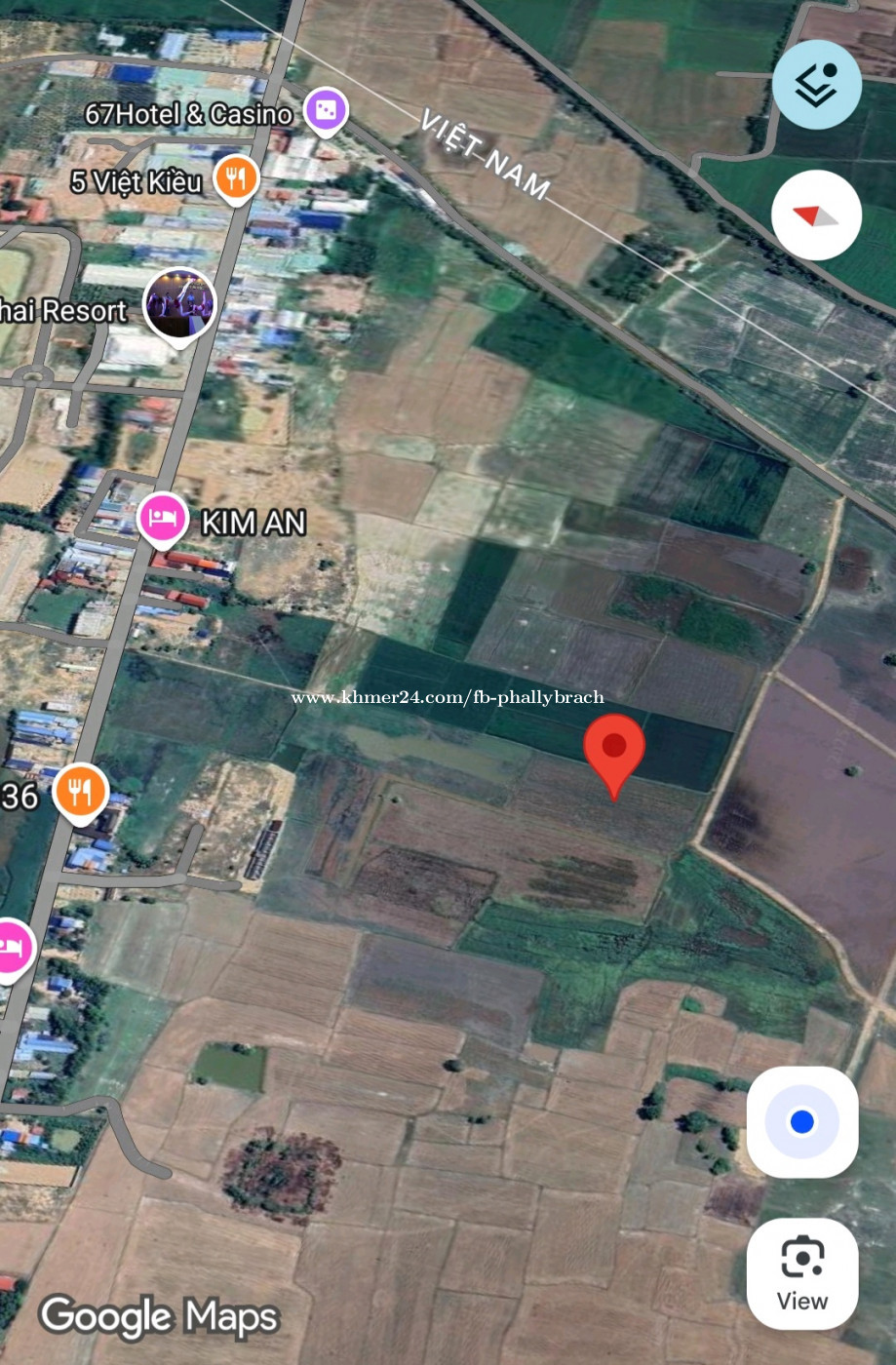
Task: Open the 5 Việt Kiều restaurant pin
Action: pyautogui.click(x=235, y=178)
